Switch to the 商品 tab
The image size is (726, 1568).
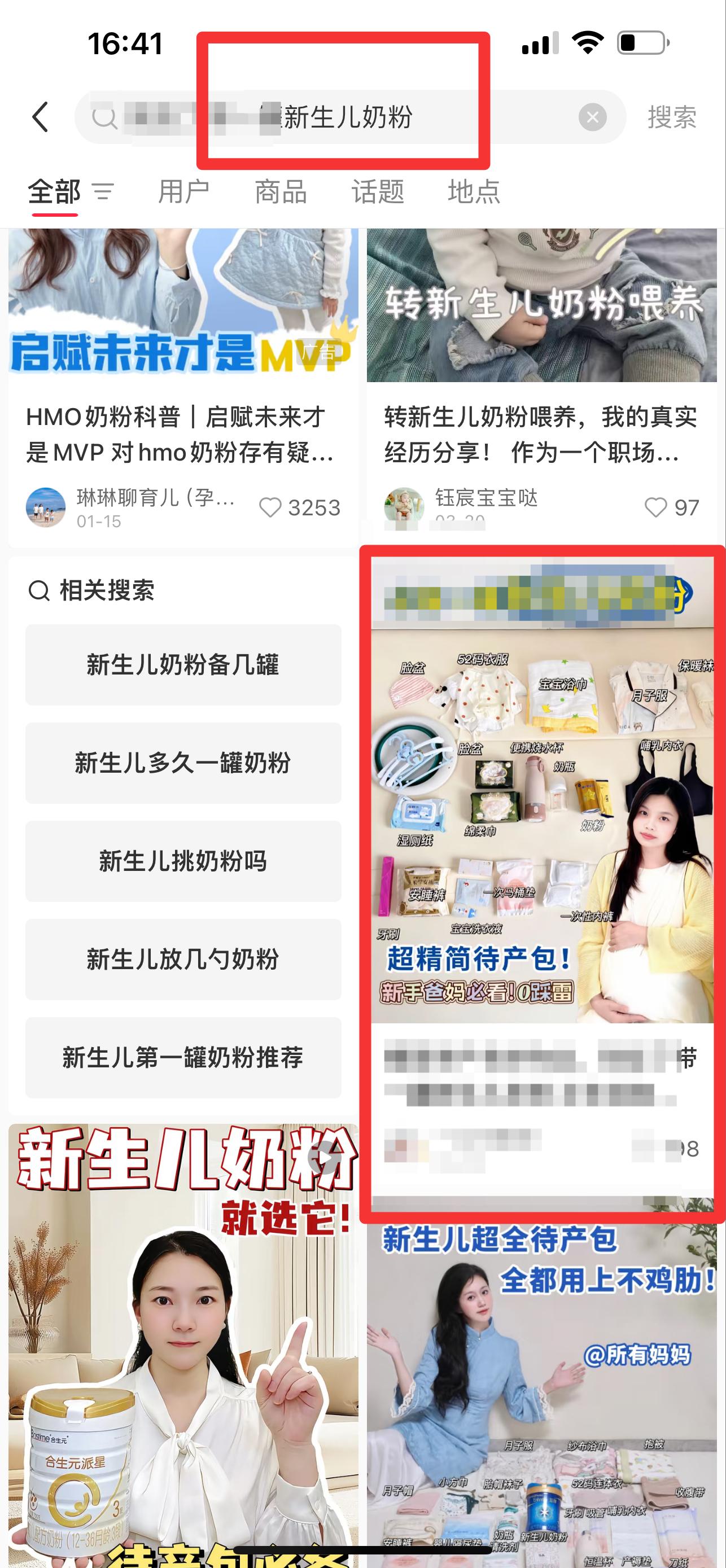pos(280,192)
